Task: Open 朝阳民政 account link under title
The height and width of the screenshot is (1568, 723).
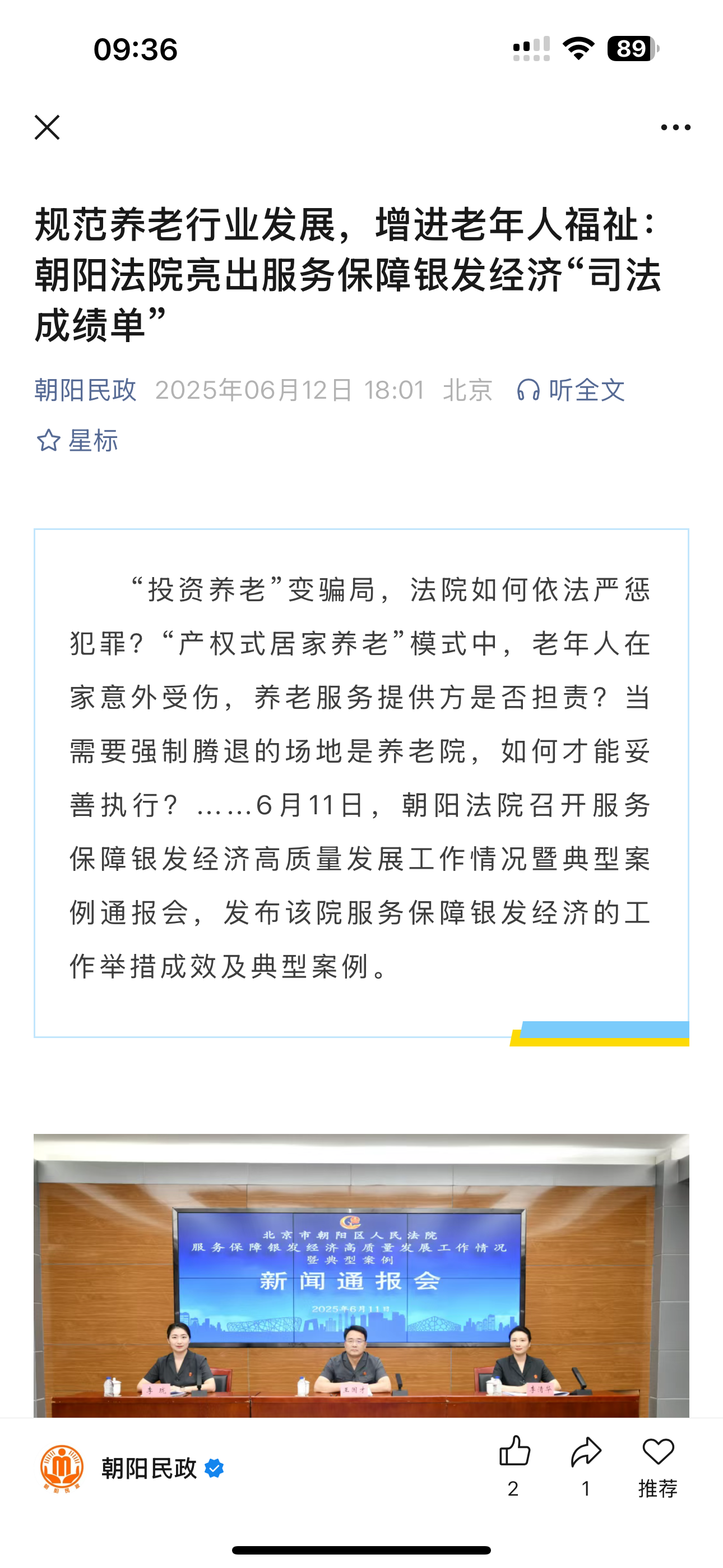Action: coord(85,390)
